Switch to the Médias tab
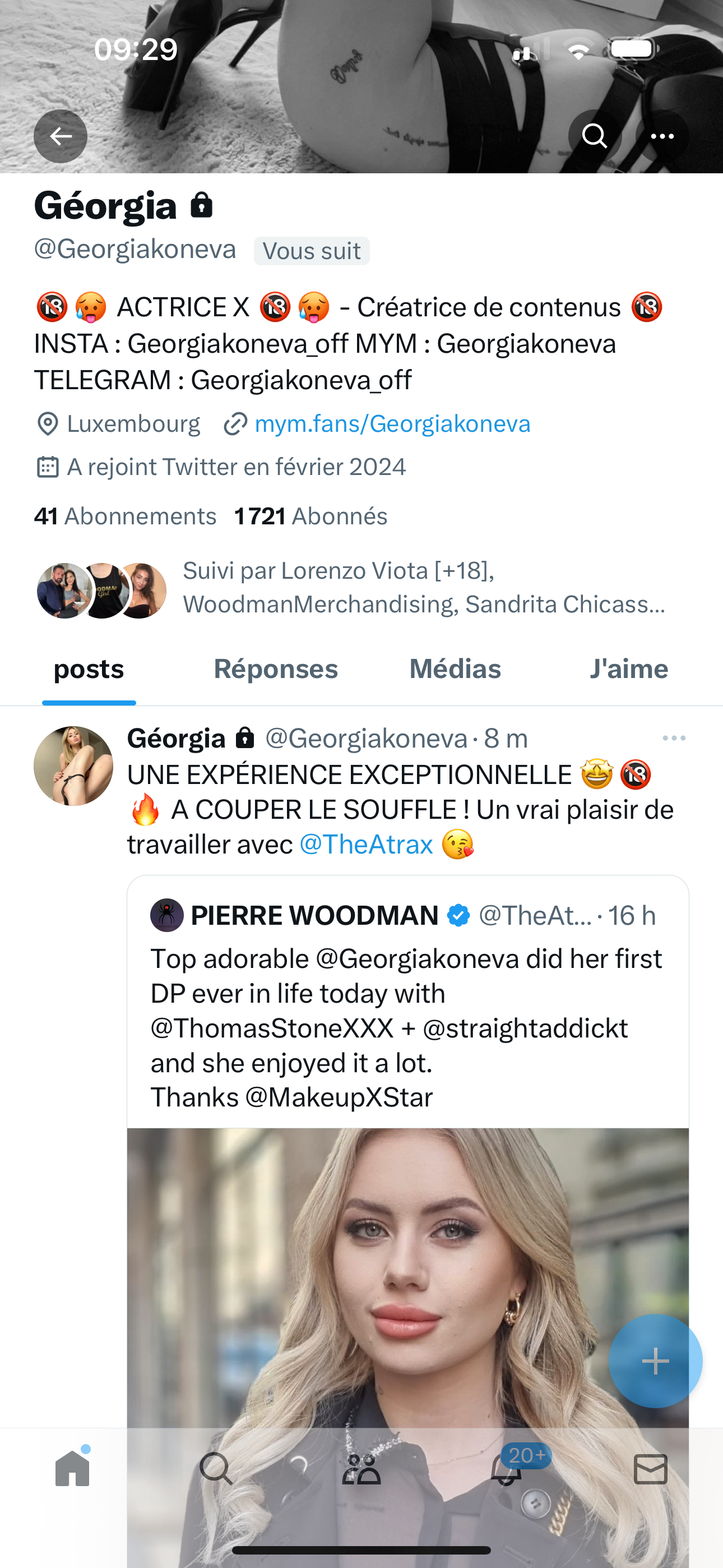Screen dimensions: 723x1568 [x=455, y=669]
